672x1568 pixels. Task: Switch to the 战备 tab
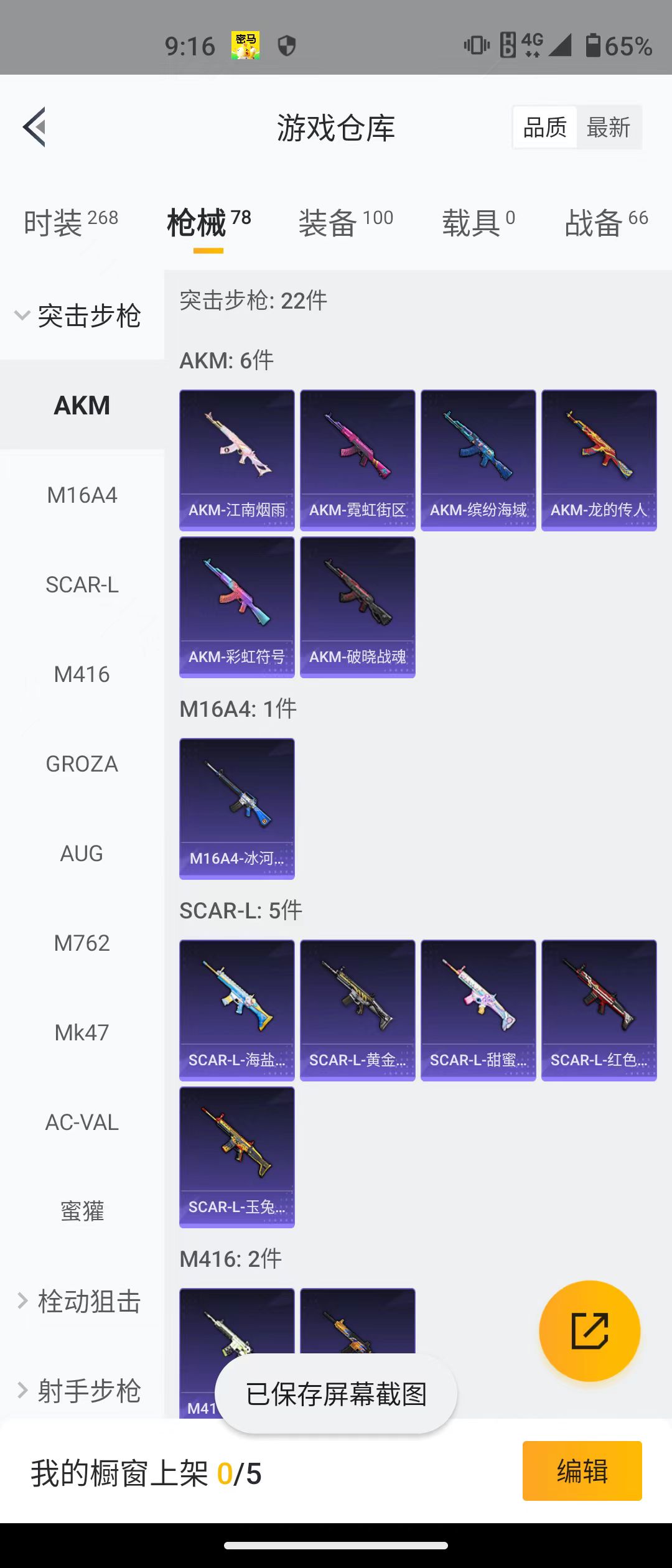tap(605, 222)
